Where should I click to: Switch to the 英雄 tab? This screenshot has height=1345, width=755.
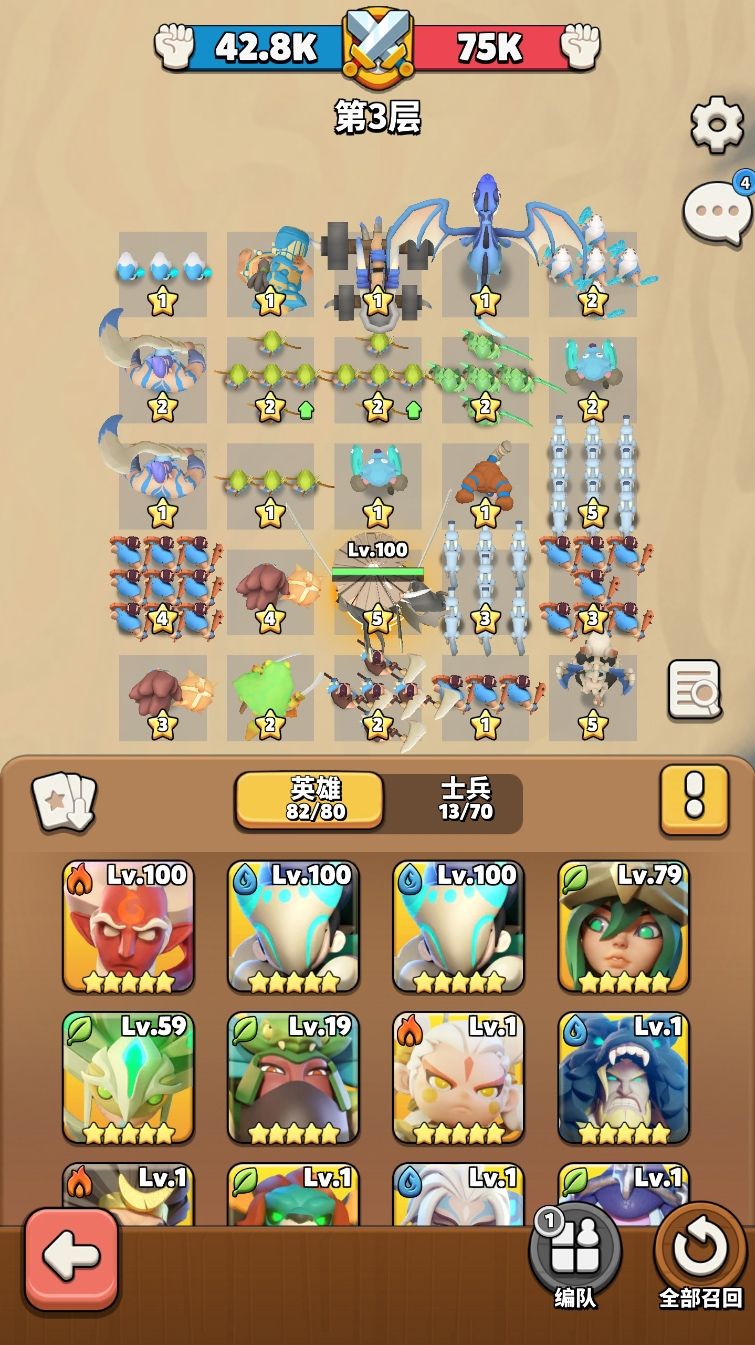pos(310,800)
